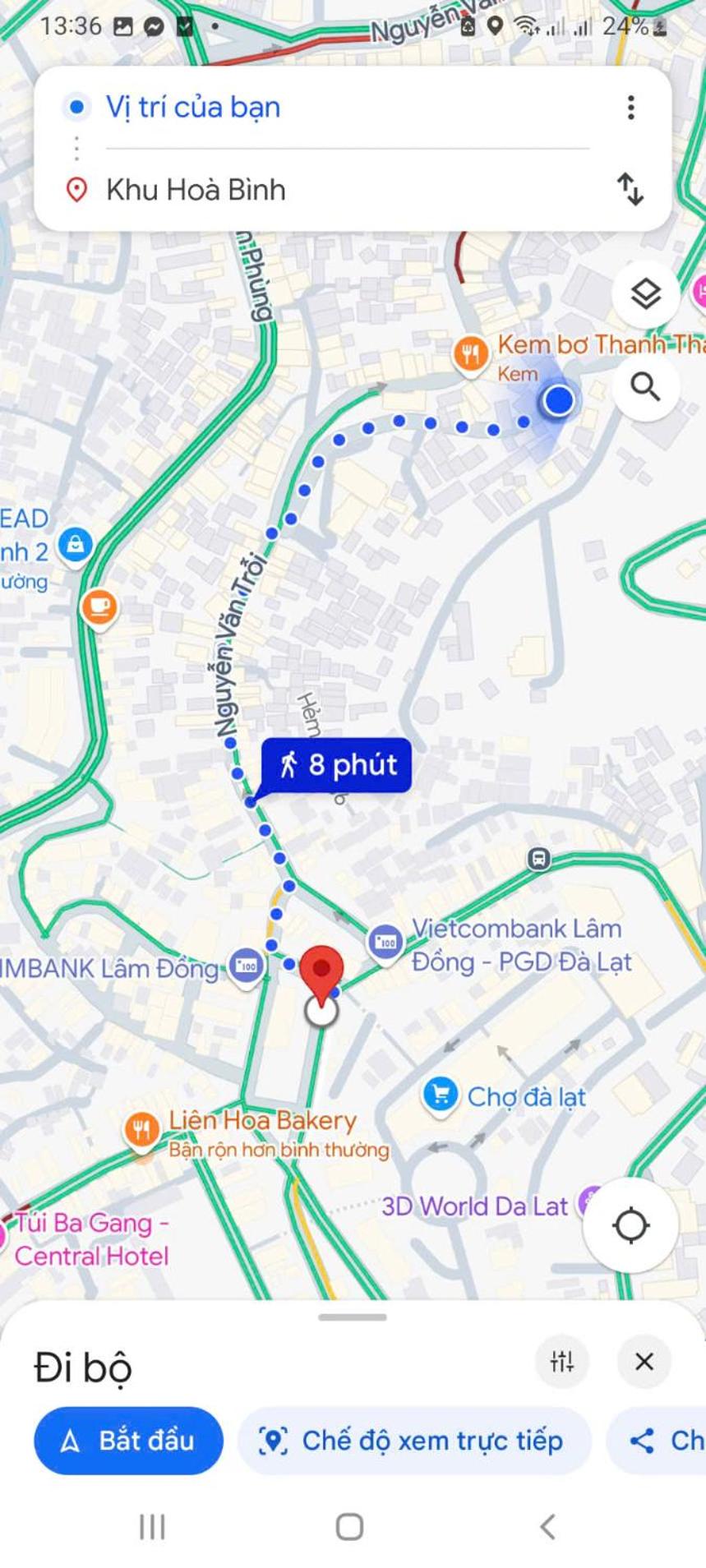Open recent apps from navigation bar
This screenshot has height=1568, width=706.
click(152, 1527)
